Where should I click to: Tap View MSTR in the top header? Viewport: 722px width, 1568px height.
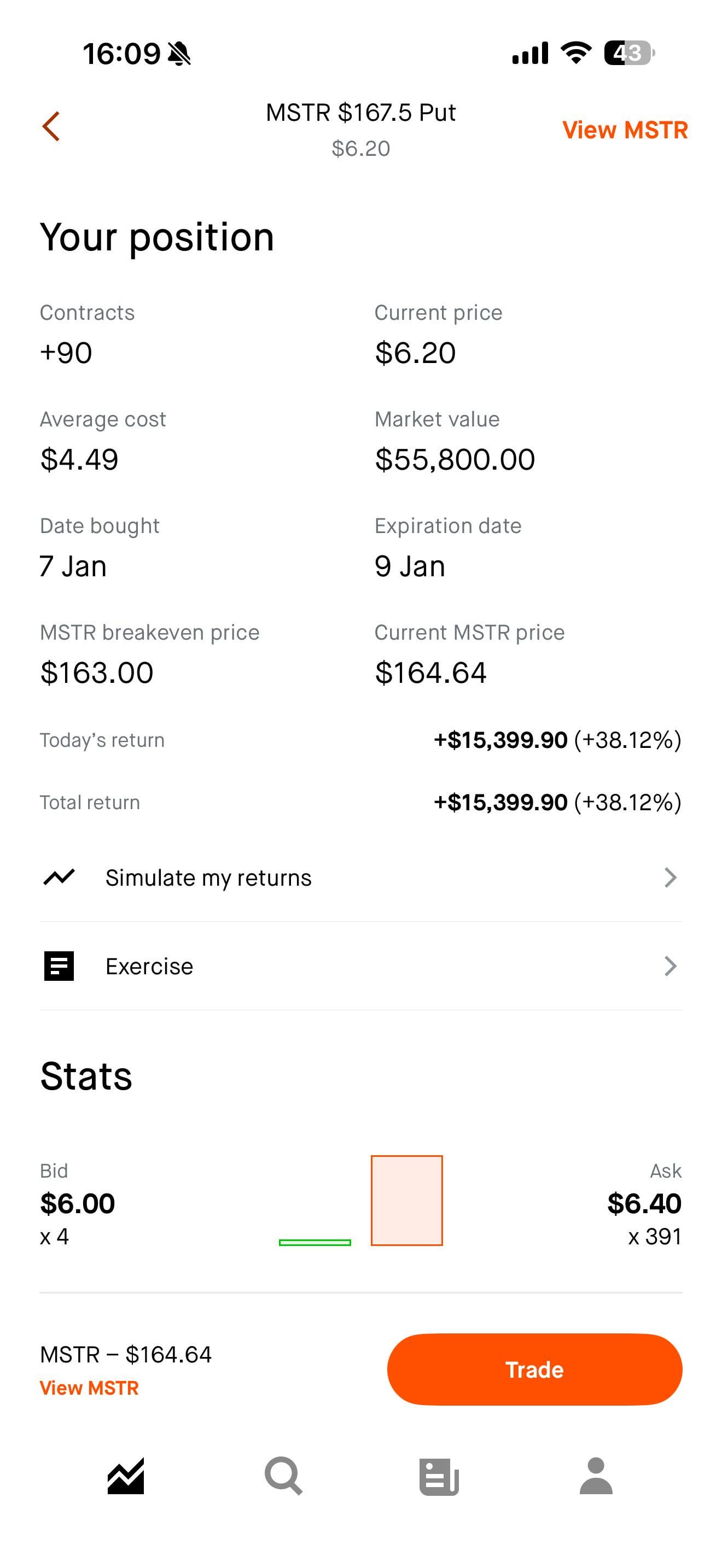click(624, 130)
